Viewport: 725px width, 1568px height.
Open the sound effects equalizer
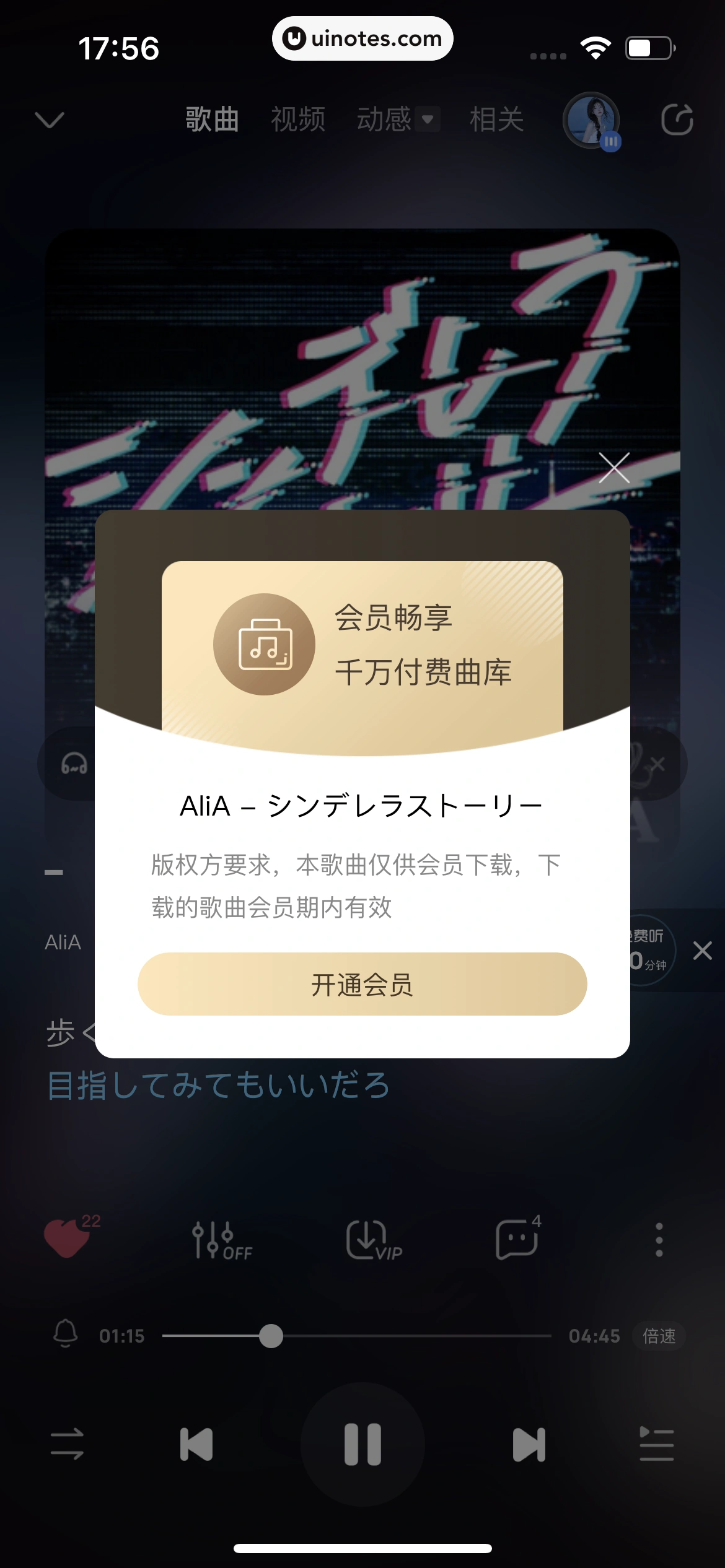220,1240
